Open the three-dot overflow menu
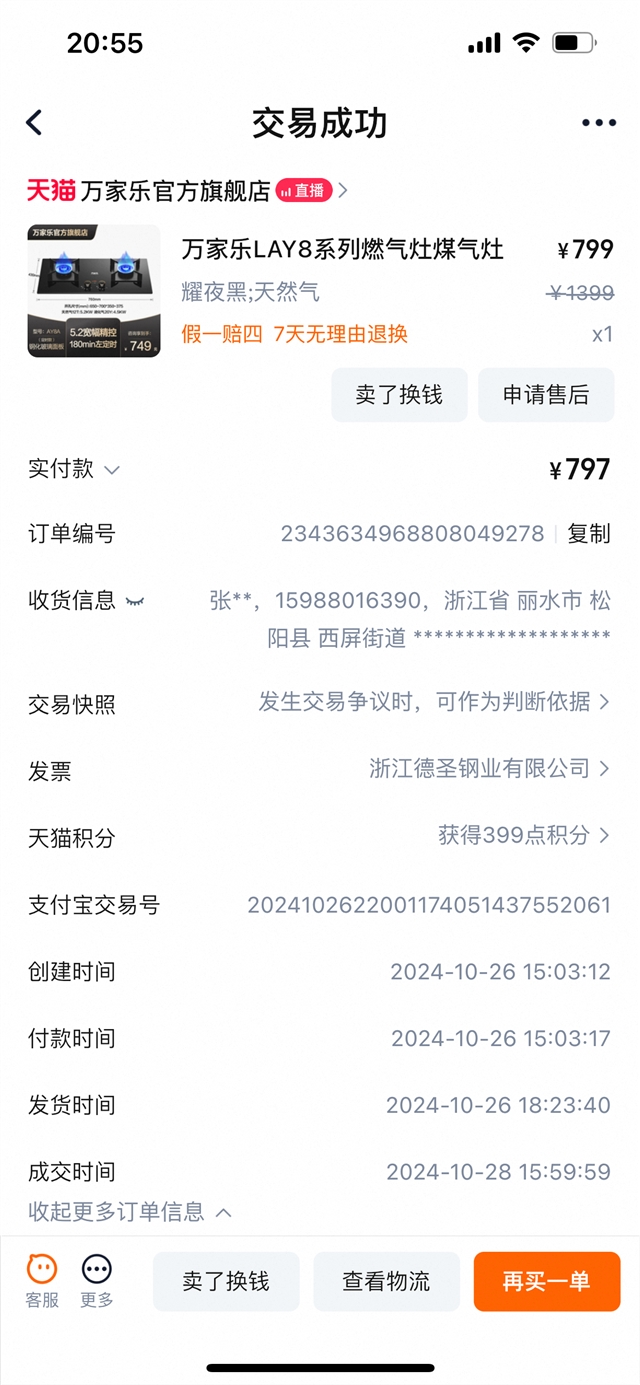 599,123
